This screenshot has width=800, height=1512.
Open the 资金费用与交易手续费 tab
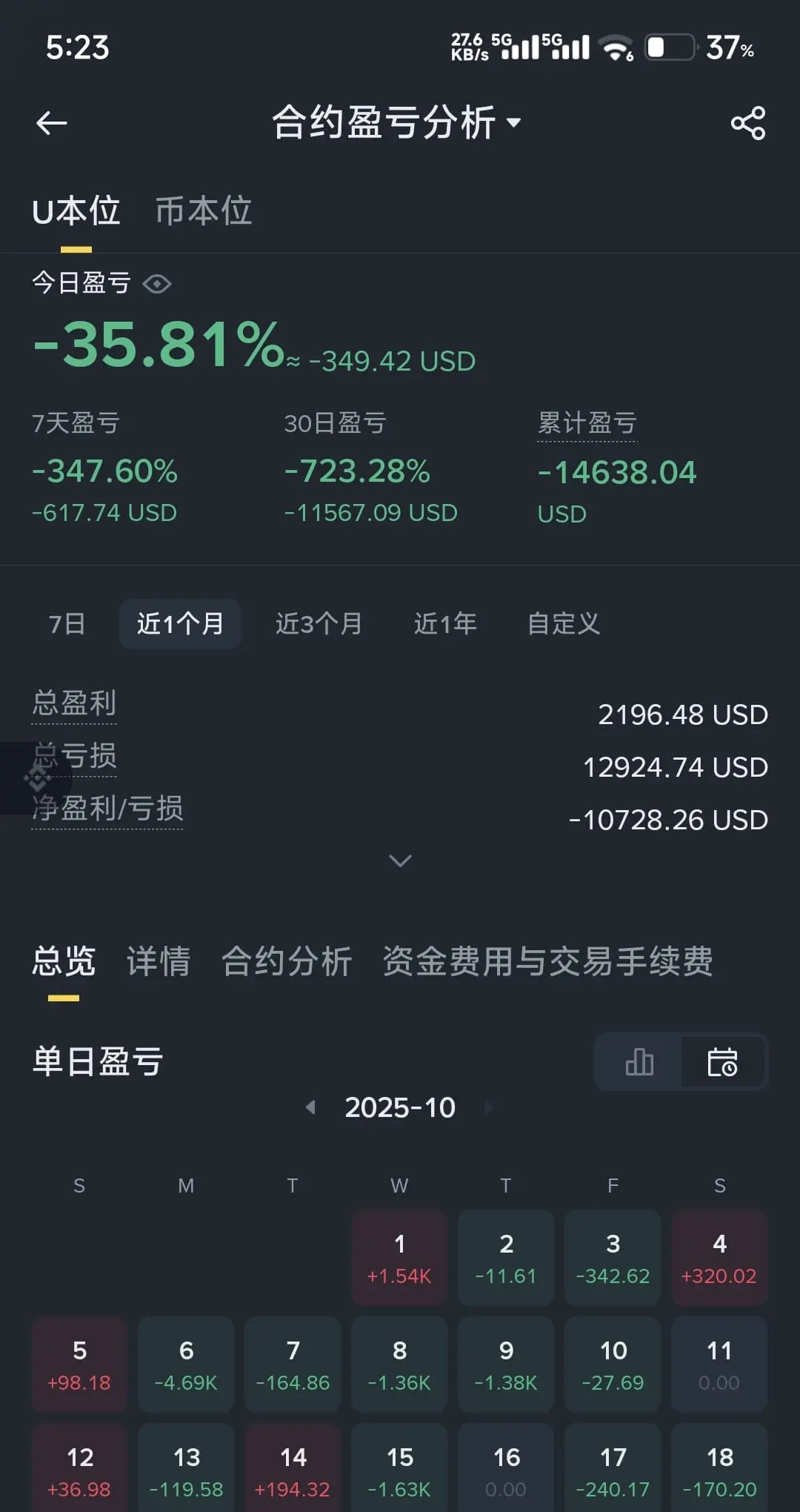click(547, 961)
